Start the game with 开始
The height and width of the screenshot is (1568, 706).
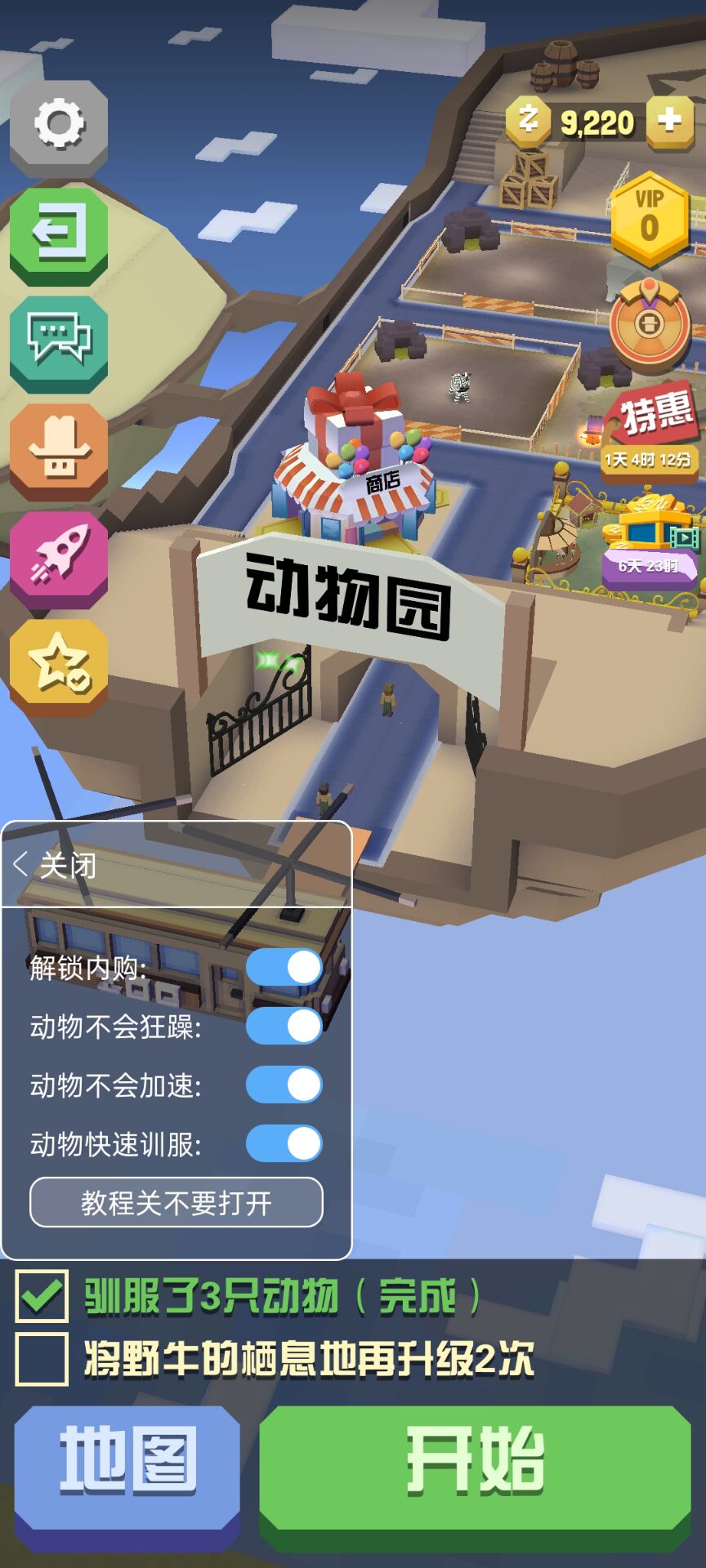pyautogui.click(x=475, y=1464)
